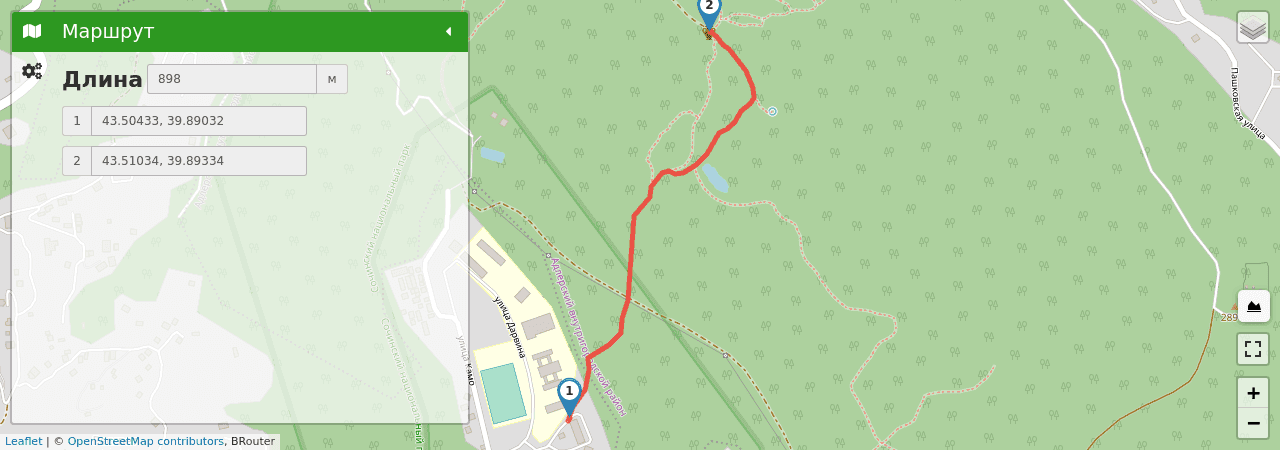Open the Leaflet link

tap(24, 441)
